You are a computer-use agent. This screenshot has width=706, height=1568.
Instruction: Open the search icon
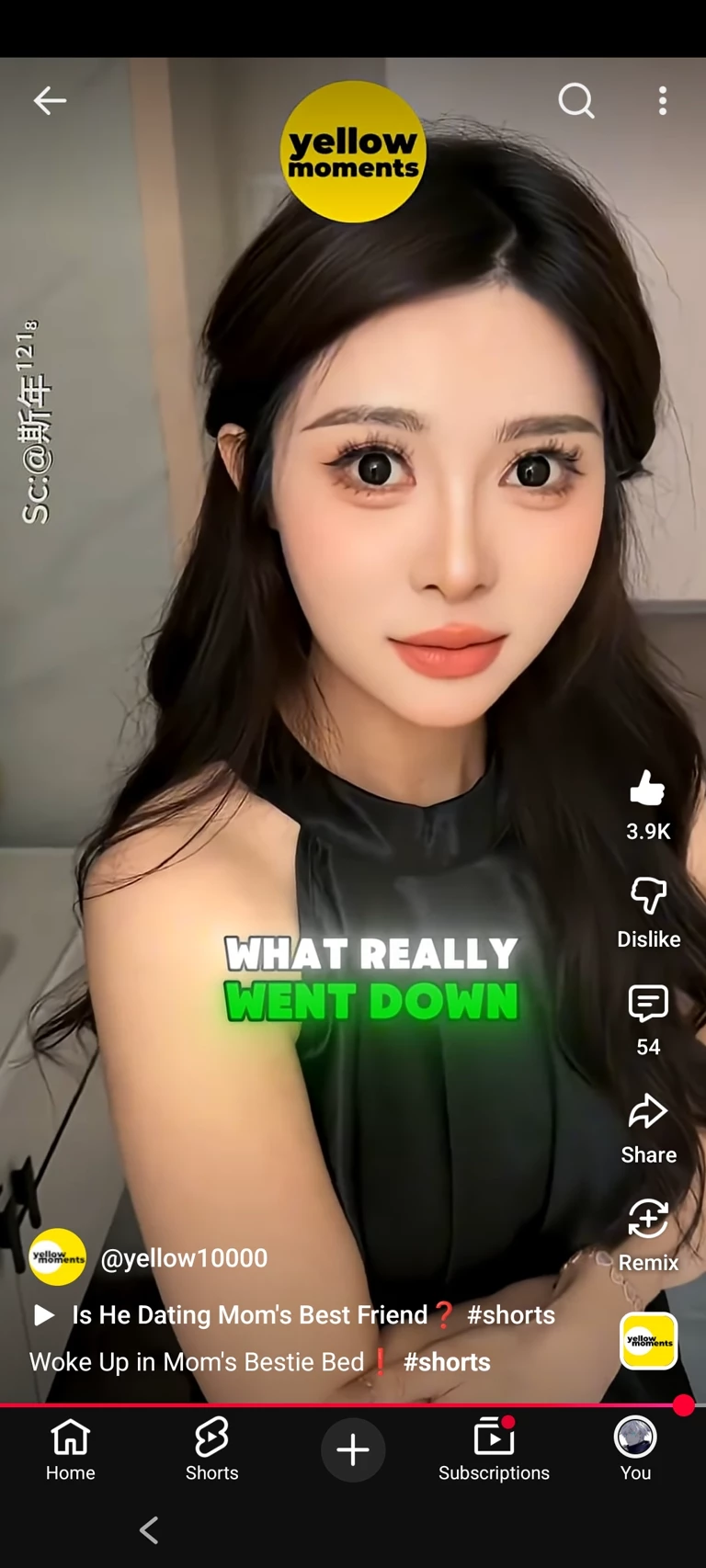pyautogui.click(x=576, y=101)
